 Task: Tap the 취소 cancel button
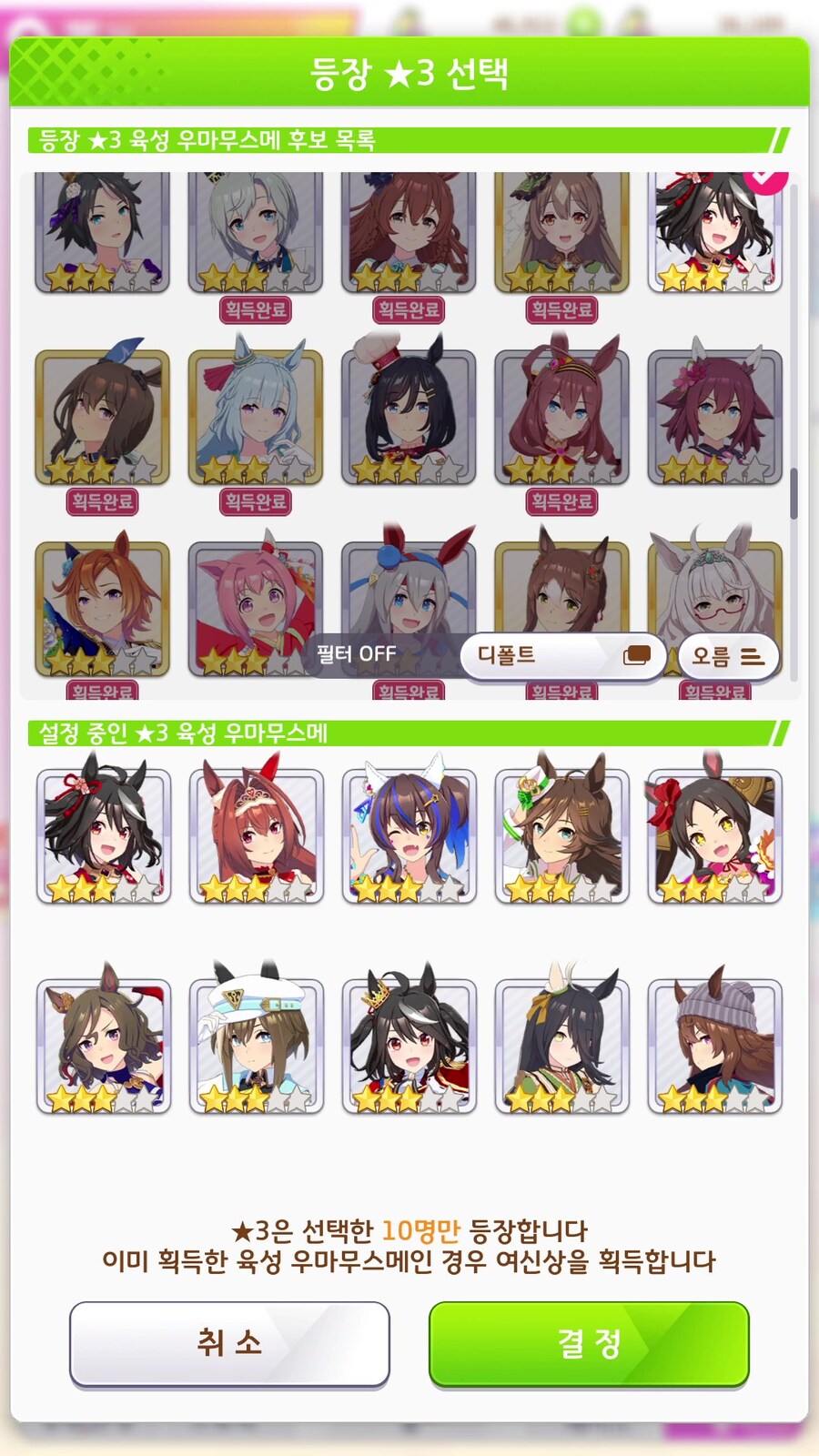click(229, 1343)
